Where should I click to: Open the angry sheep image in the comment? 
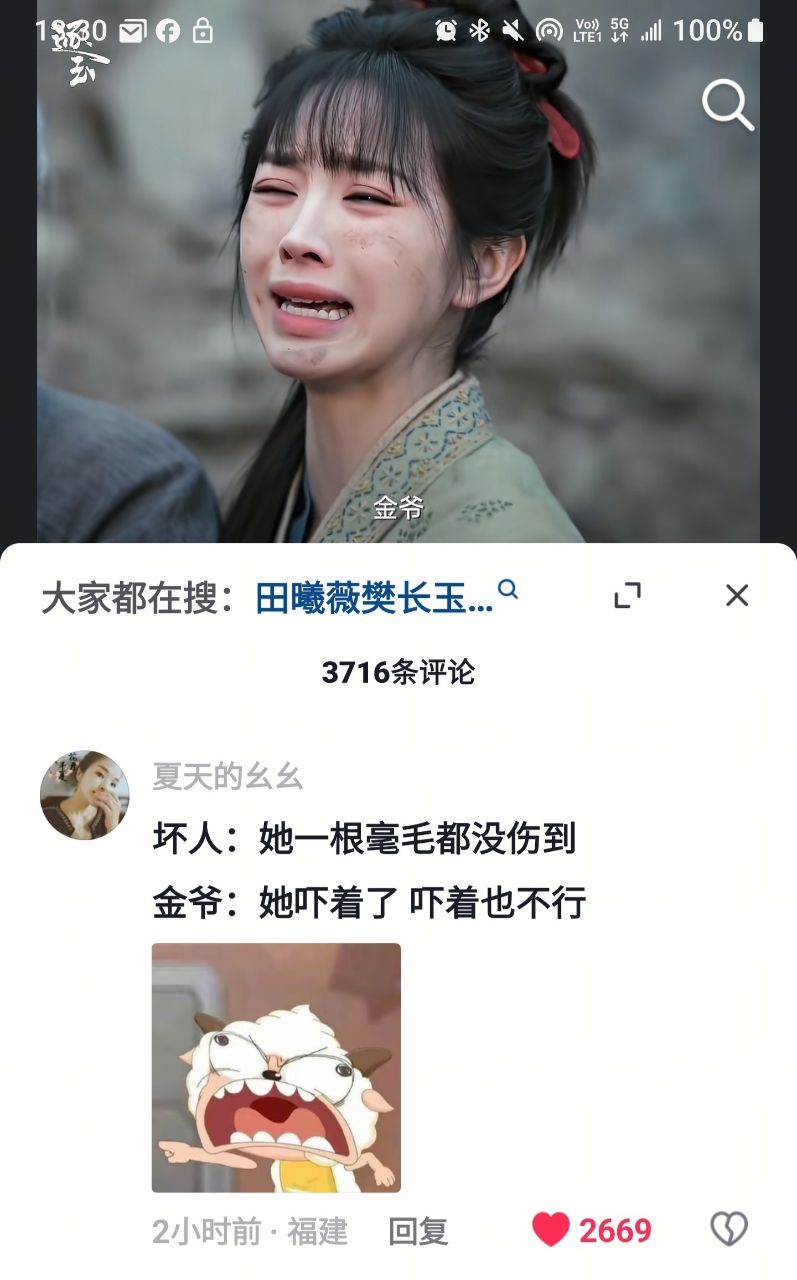coord(276,1067)
